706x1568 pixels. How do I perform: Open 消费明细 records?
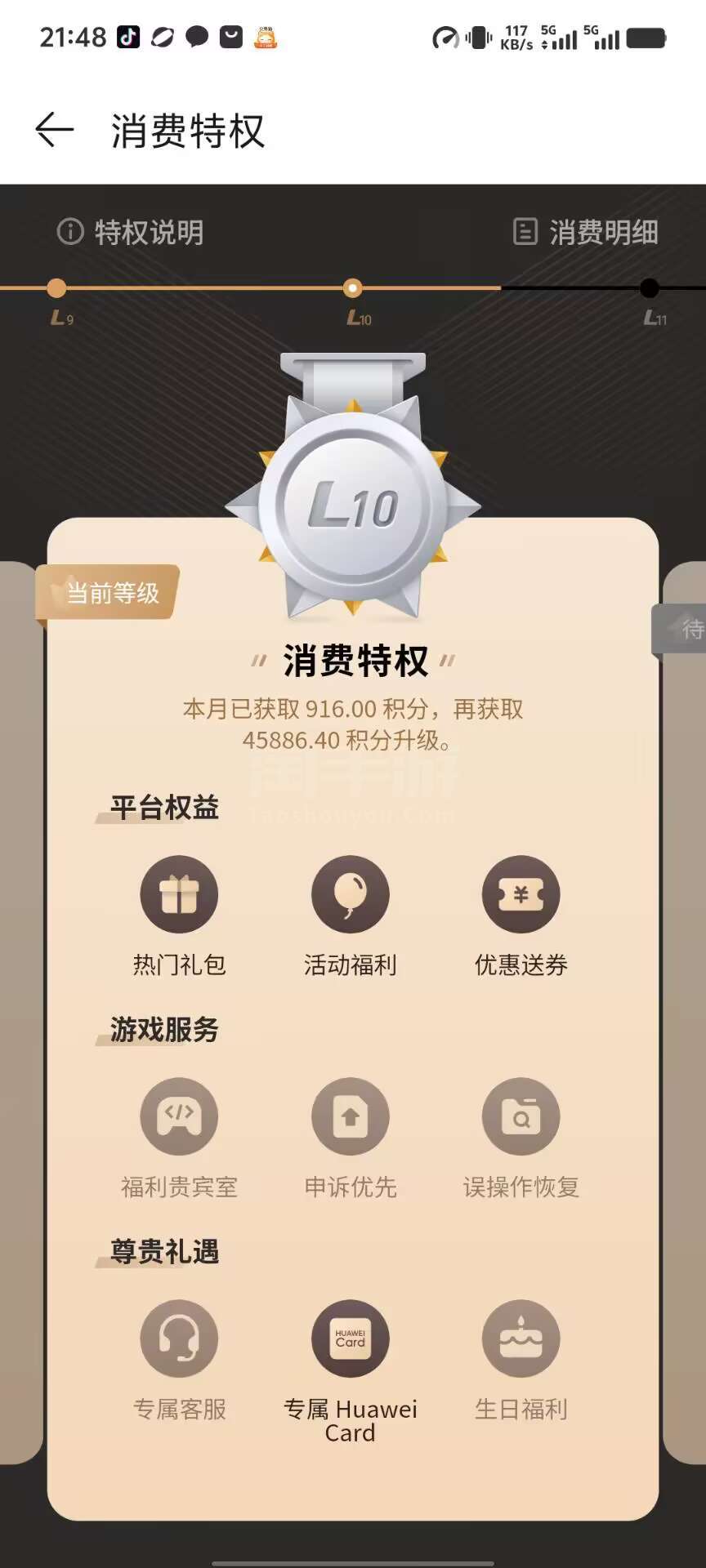tap(586, 233)
